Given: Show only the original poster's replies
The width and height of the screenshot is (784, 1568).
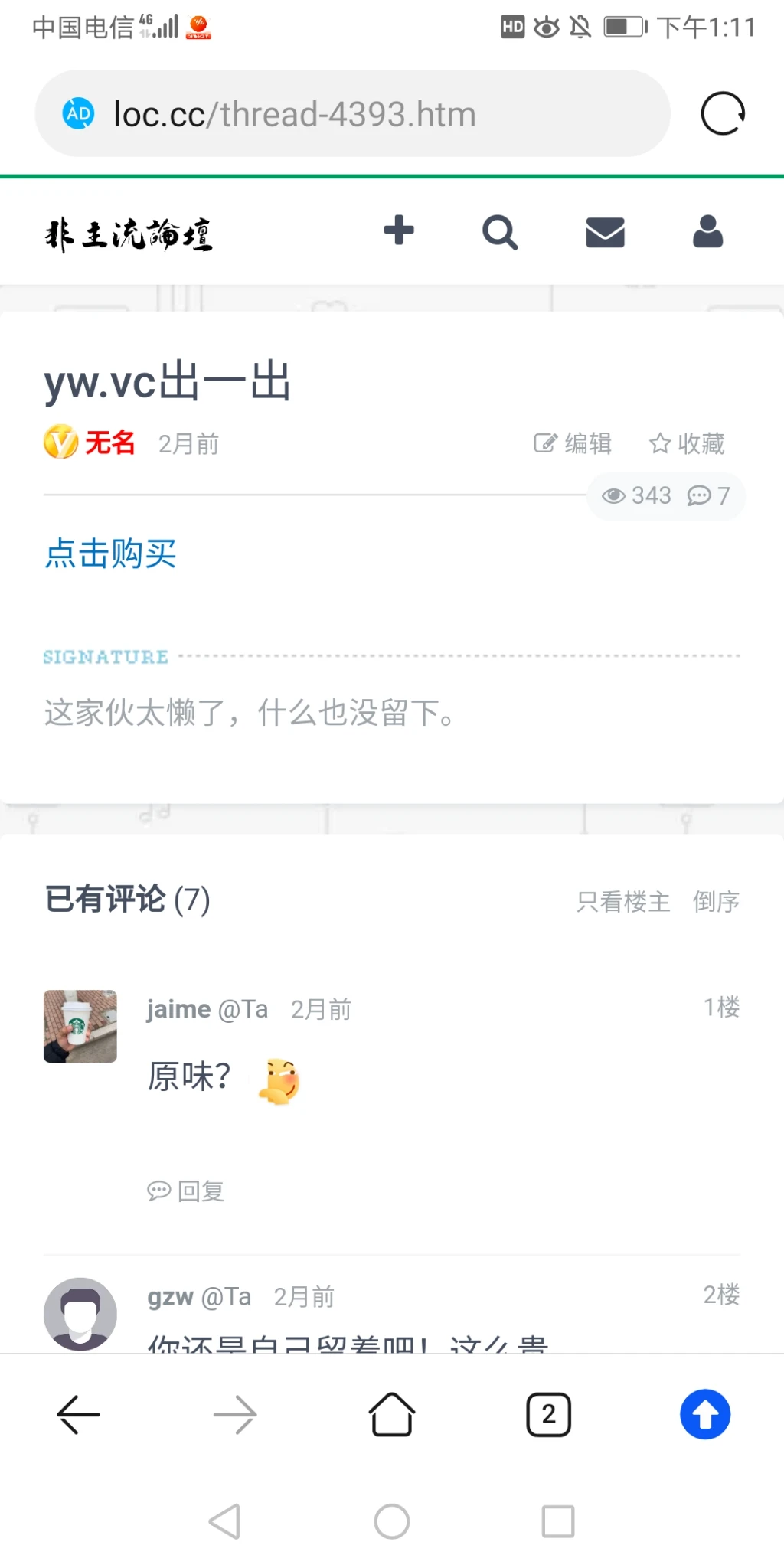Looking at the screenshot, I should (623, 901).
